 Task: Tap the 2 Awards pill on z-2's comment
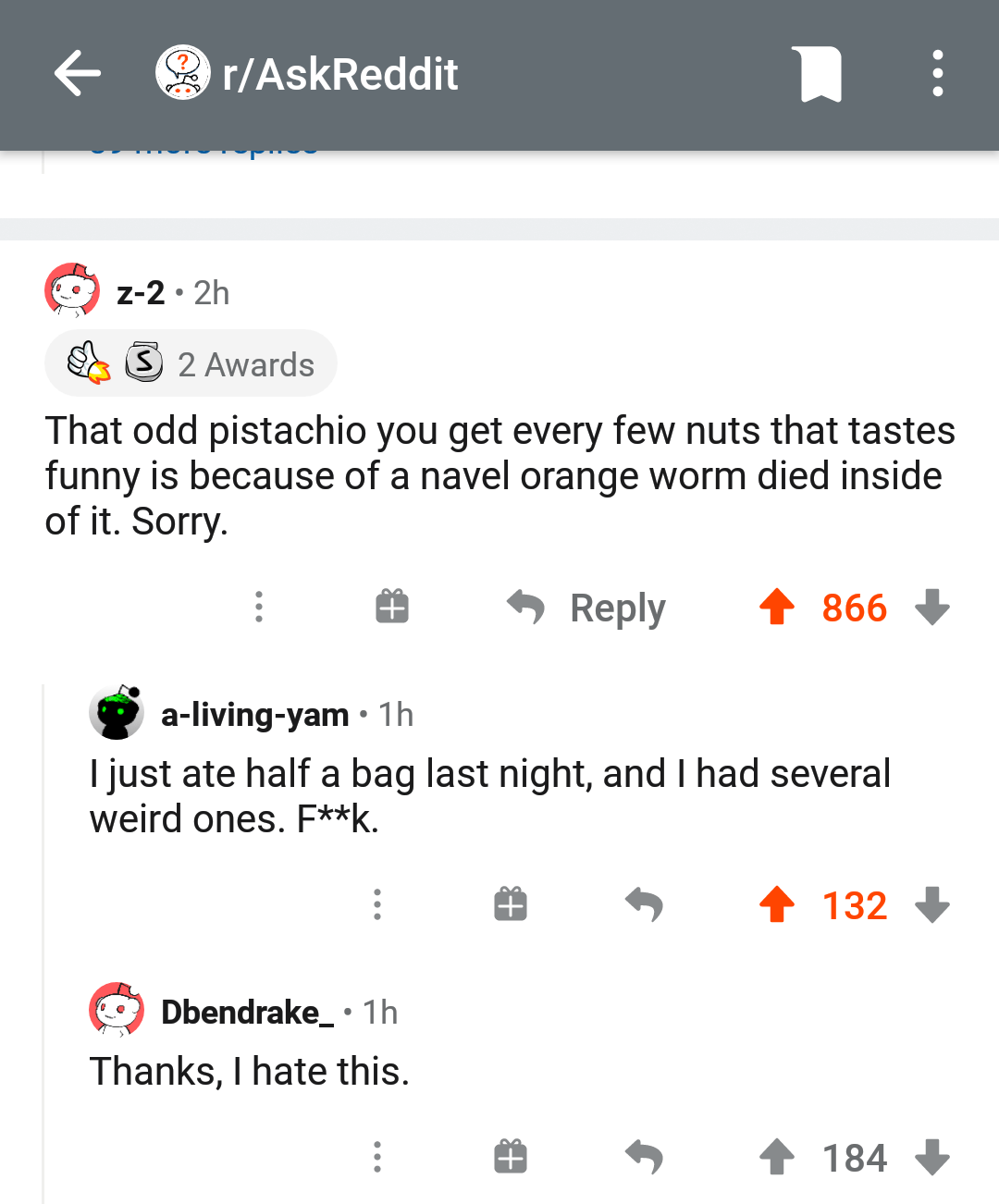(191, 363)
